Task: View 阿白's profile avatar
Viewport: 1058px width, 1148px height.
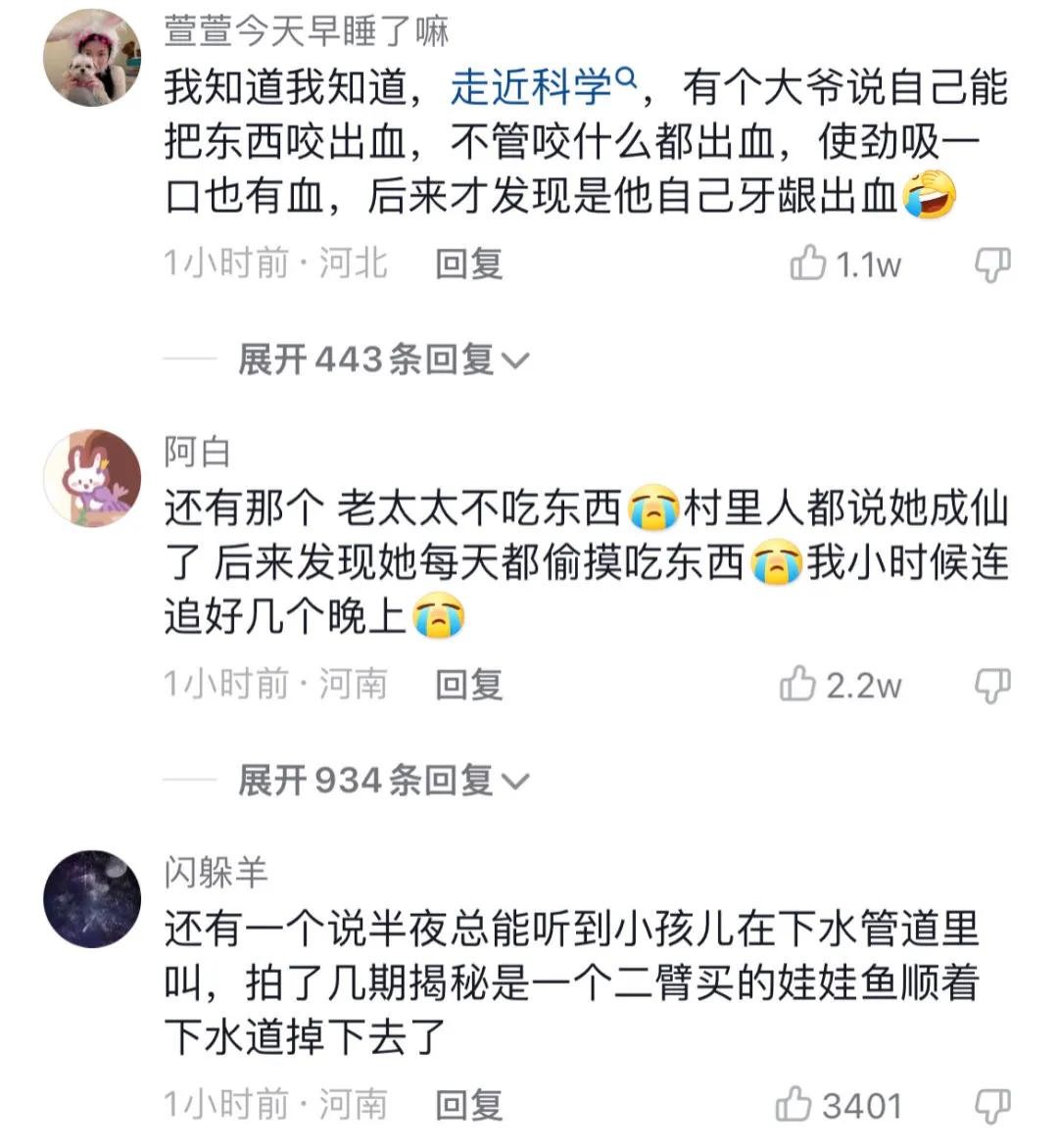Action: tap(92, 478)
